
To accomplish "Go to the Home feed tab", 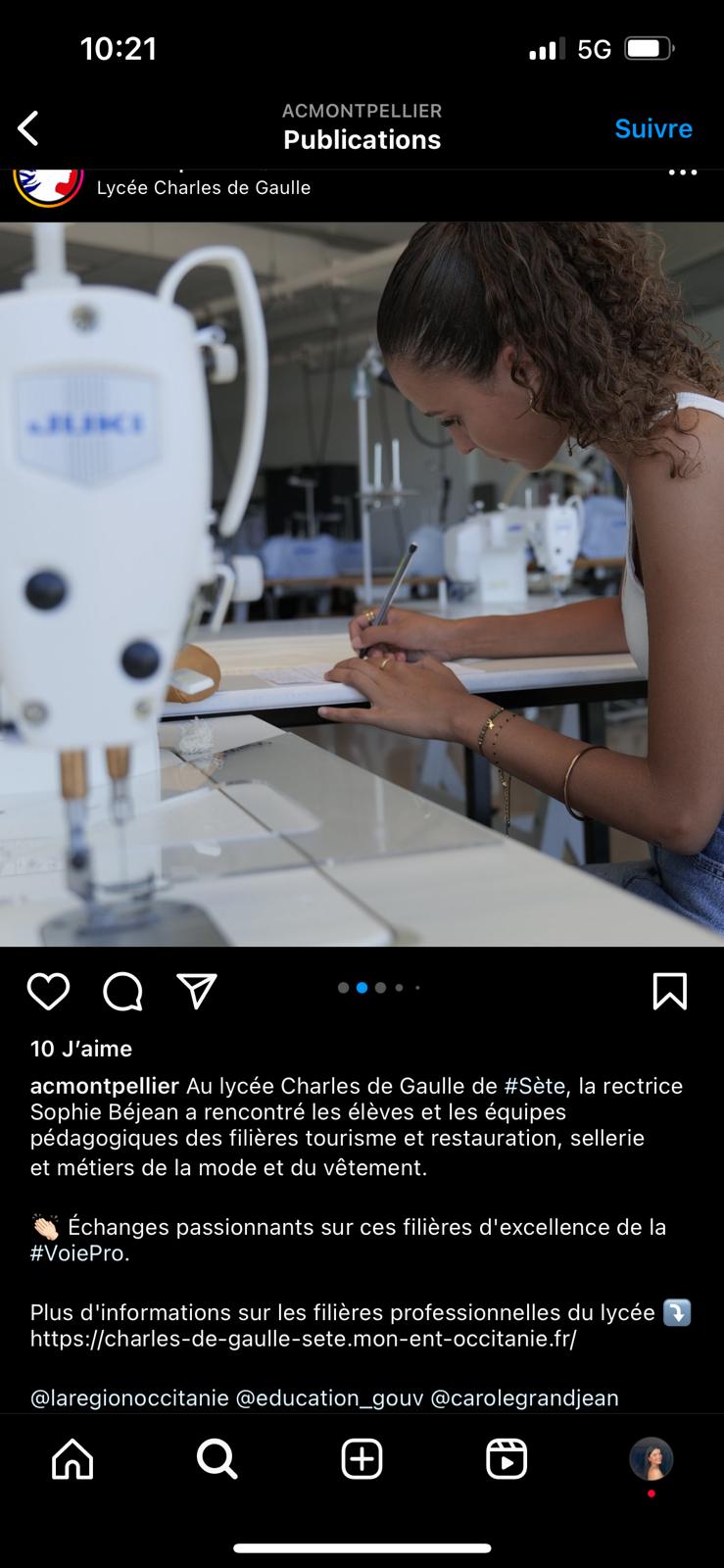I will coord(72,1459).
